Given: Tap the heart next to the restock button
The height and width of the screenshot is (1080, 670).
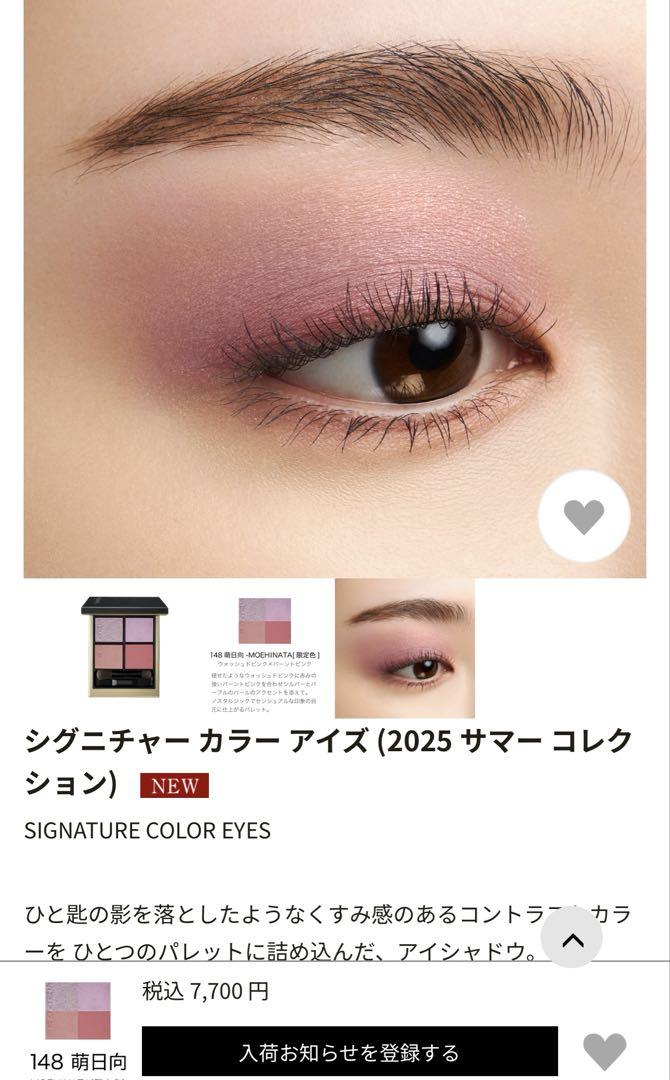Looking at the screenshot, I should click(604, 1051).
